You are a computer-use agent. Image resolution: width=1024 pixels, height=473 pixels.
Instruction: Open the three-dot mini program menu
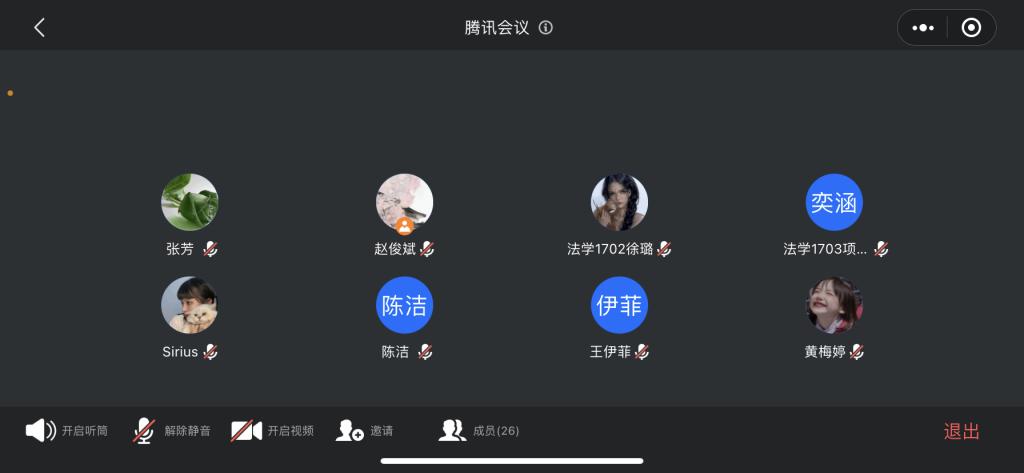pos(923,28)
